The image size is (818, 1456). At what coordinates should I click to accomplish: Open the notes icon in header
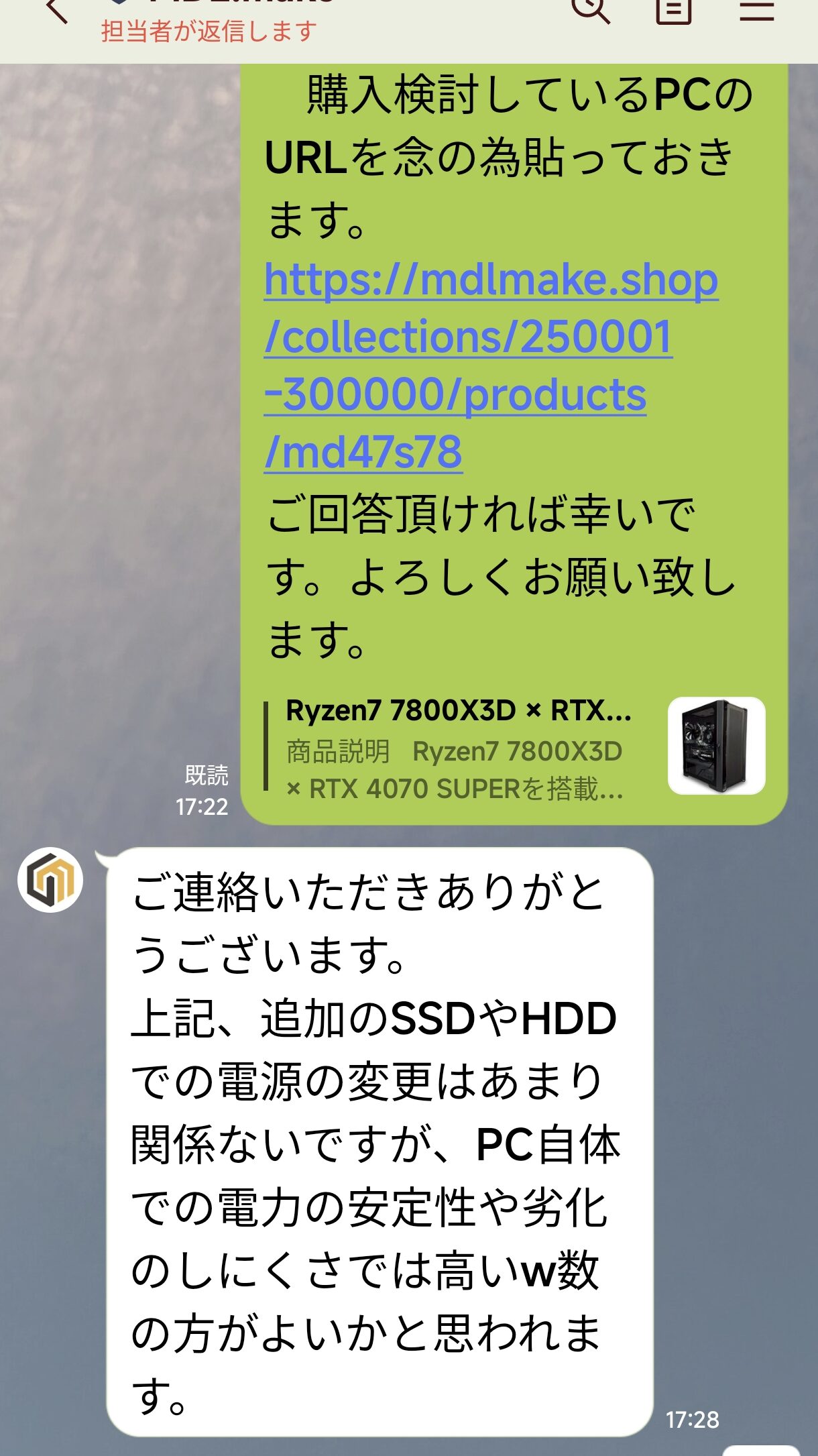pyautogui.click(x=673, y=9)
